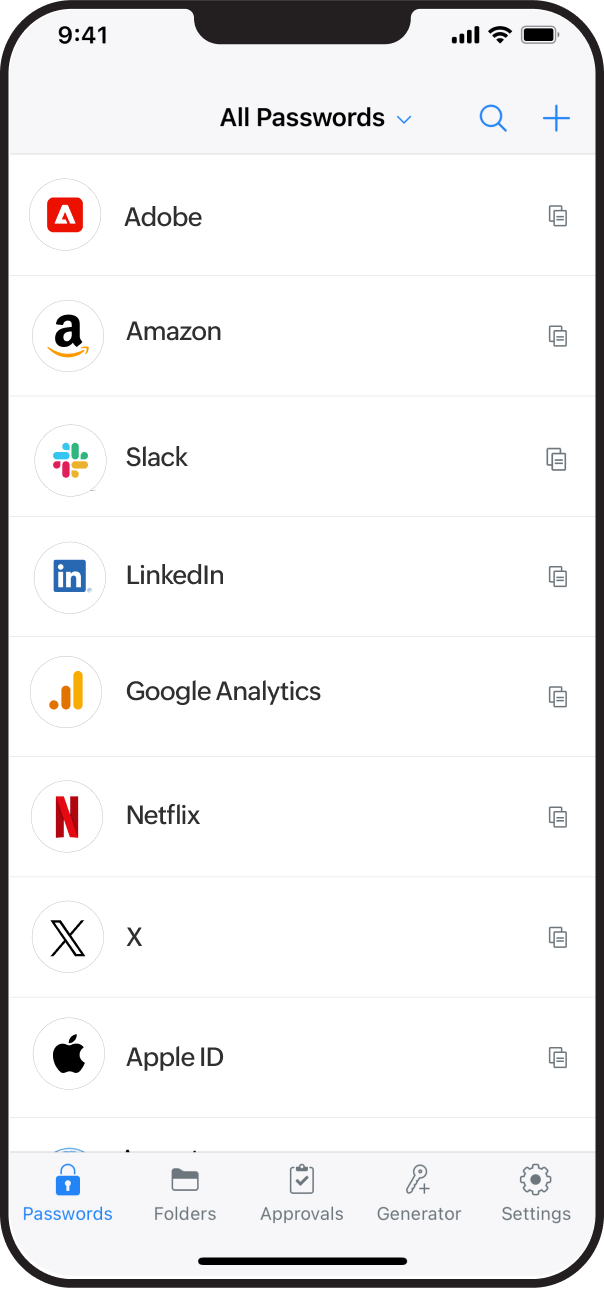Image resolution: width=604 pixels, height=1308 pixels.
Task: Open the Slack password entry
Action: (157, 457)
